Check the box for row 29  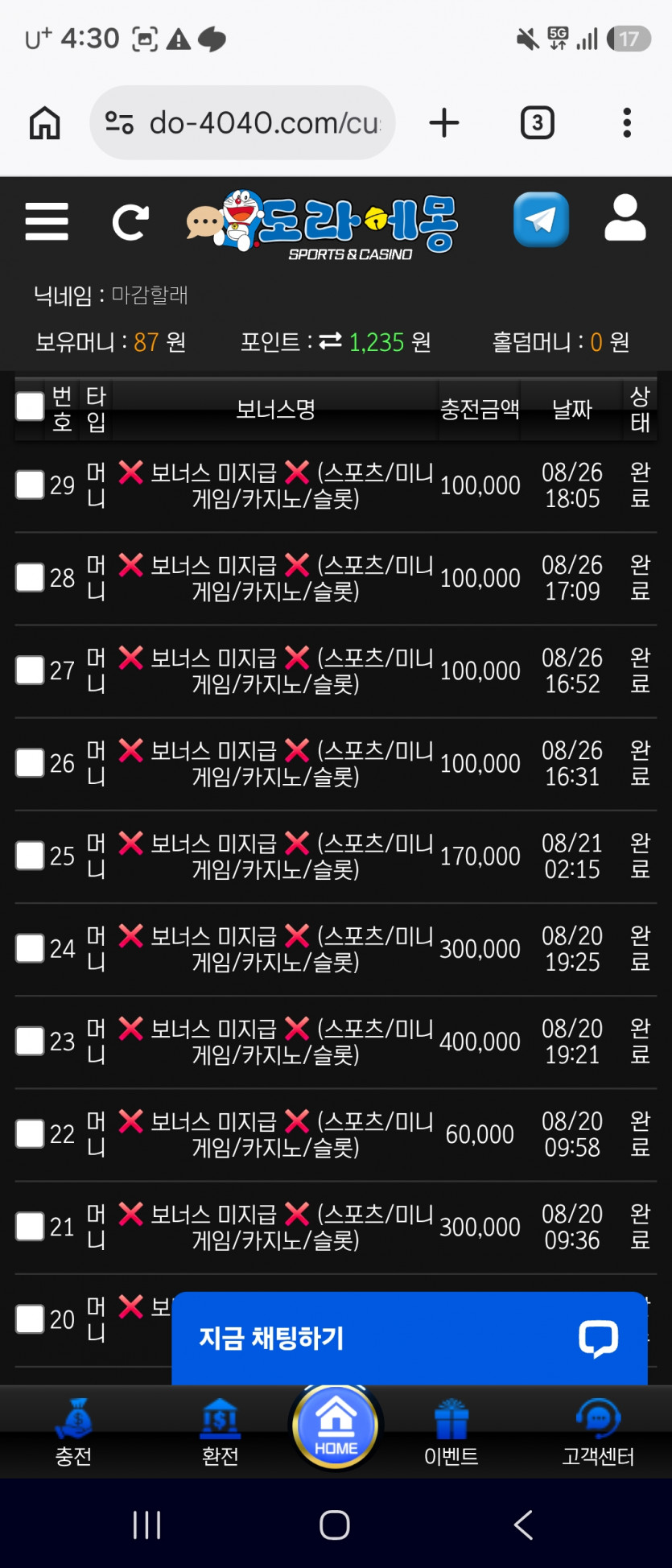(30, 485)
